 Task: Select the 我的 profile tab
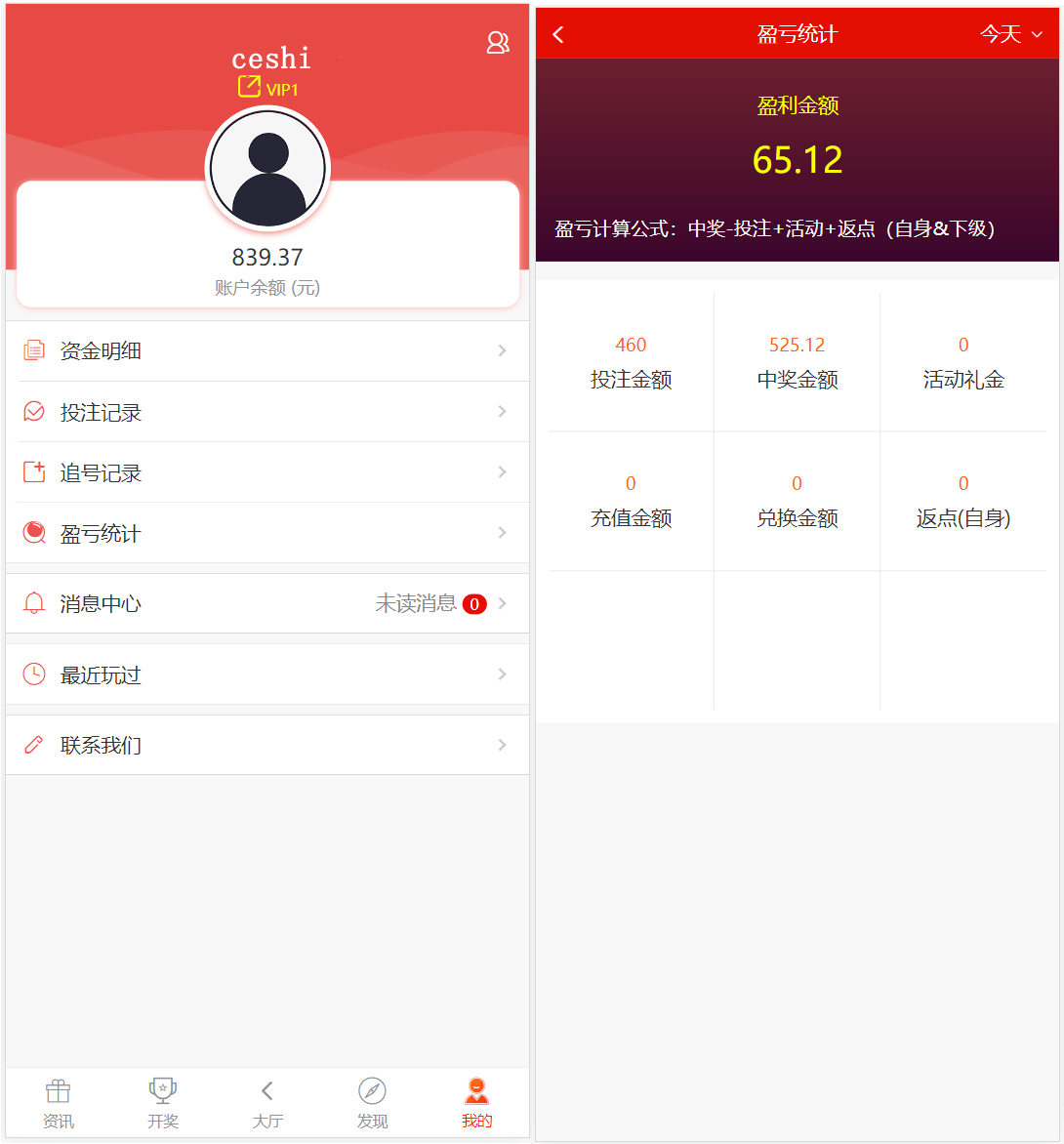pyautogui.click(x=476, y=1103)
